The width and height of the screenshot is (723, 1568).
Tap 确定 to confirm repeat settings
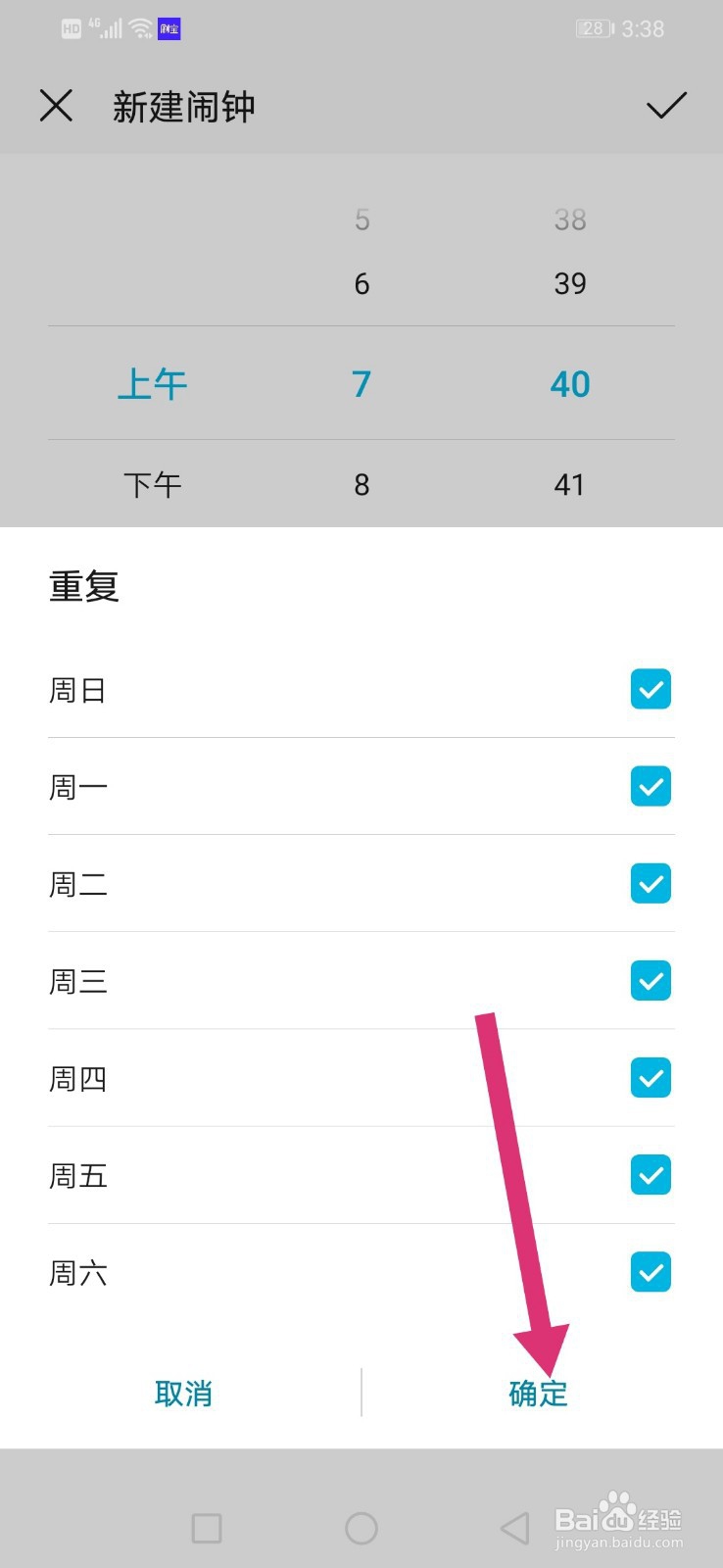[x=537, y=1393]
